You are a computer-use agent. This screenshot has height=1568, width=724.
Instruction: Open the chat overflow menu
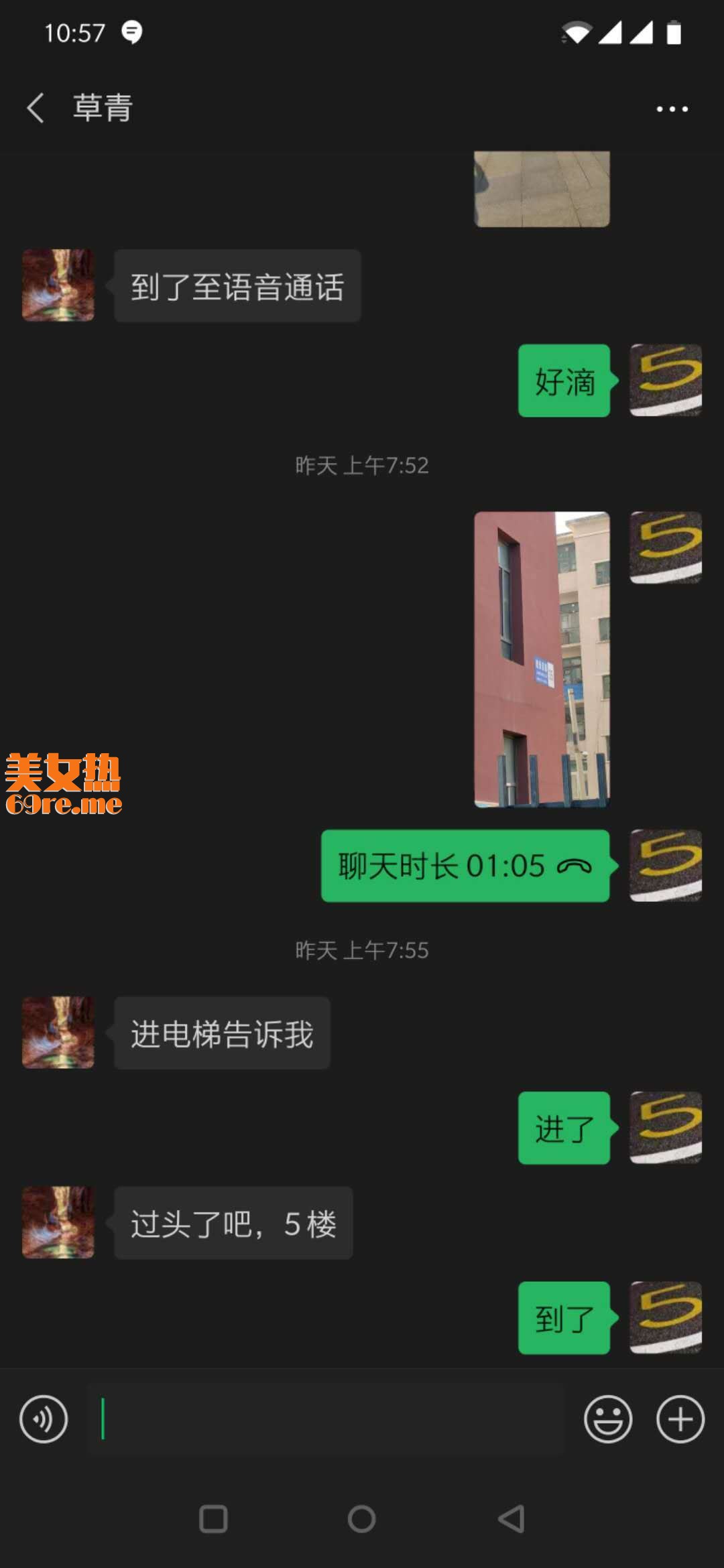click(672, 109)
